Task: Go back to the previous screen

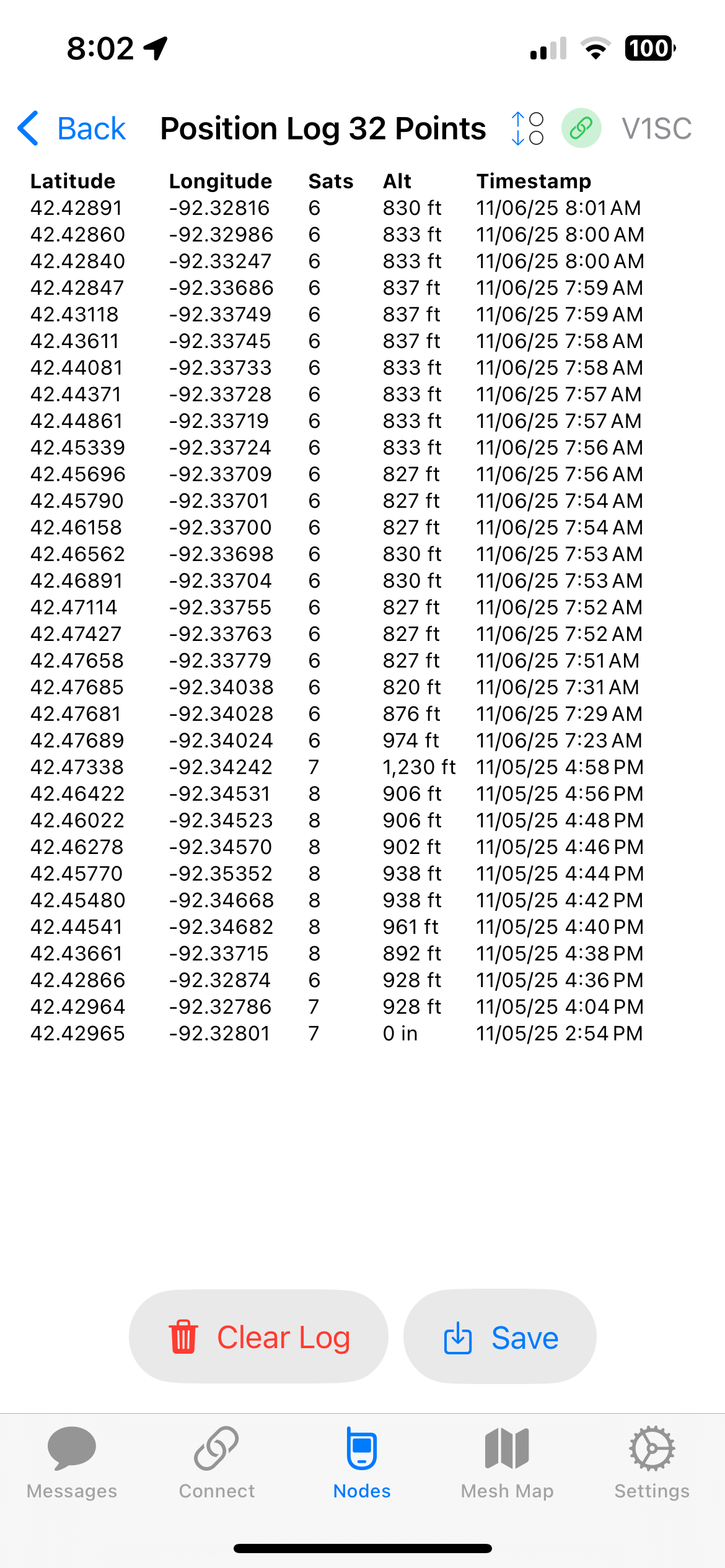Action: (72, 129)
